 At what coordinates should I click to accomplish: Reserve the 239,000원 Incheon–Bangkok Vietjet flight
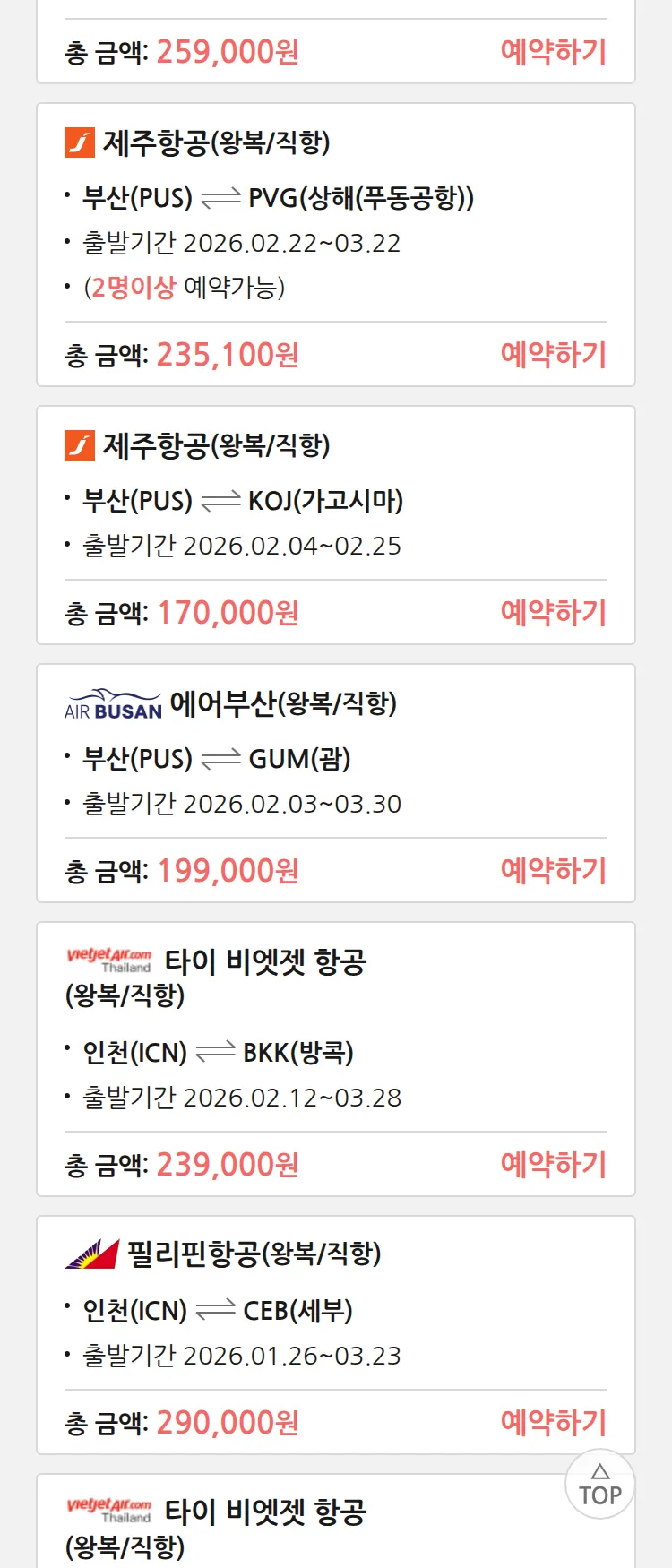point(553,1165)
